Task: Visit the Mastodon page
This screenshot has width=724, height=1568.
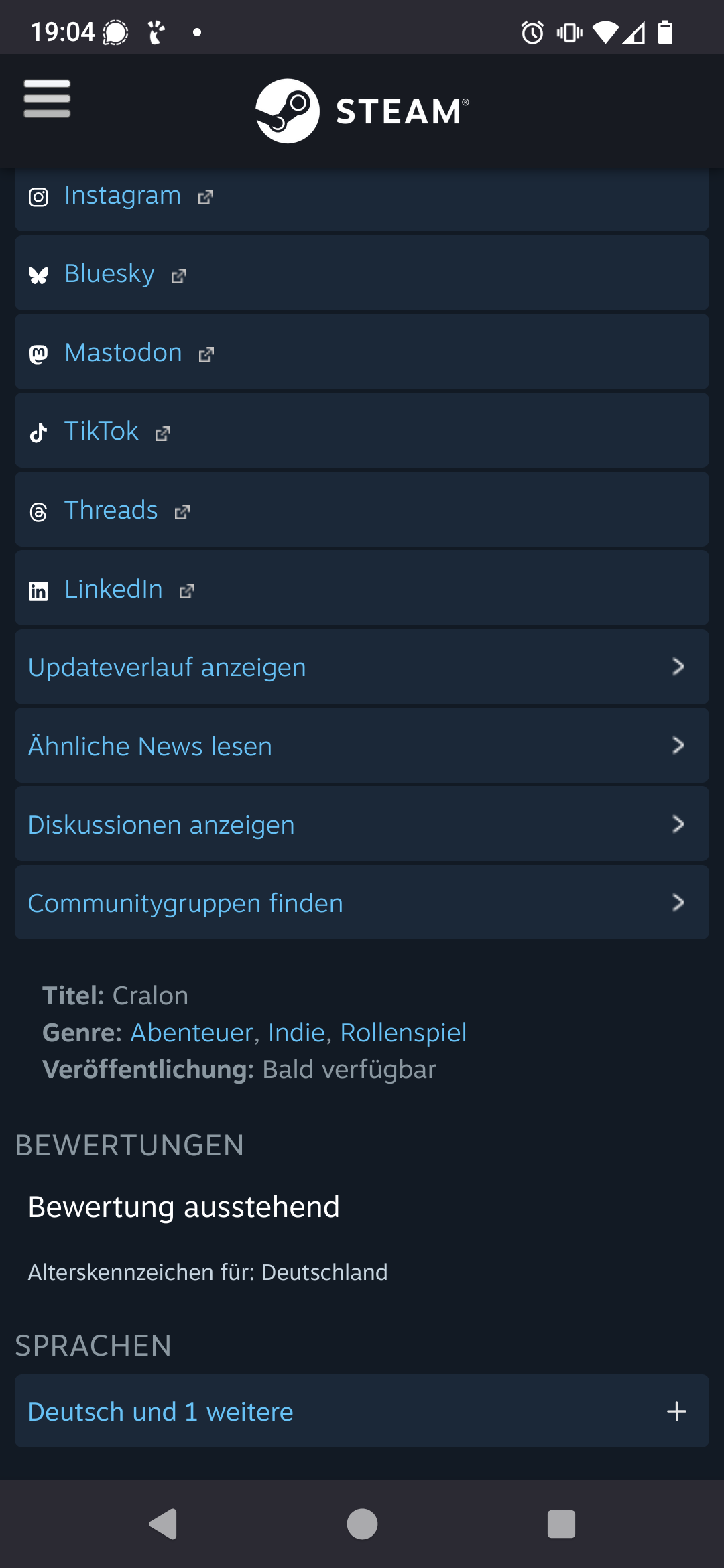Action: pyautogui.click(x=362, y=352)
